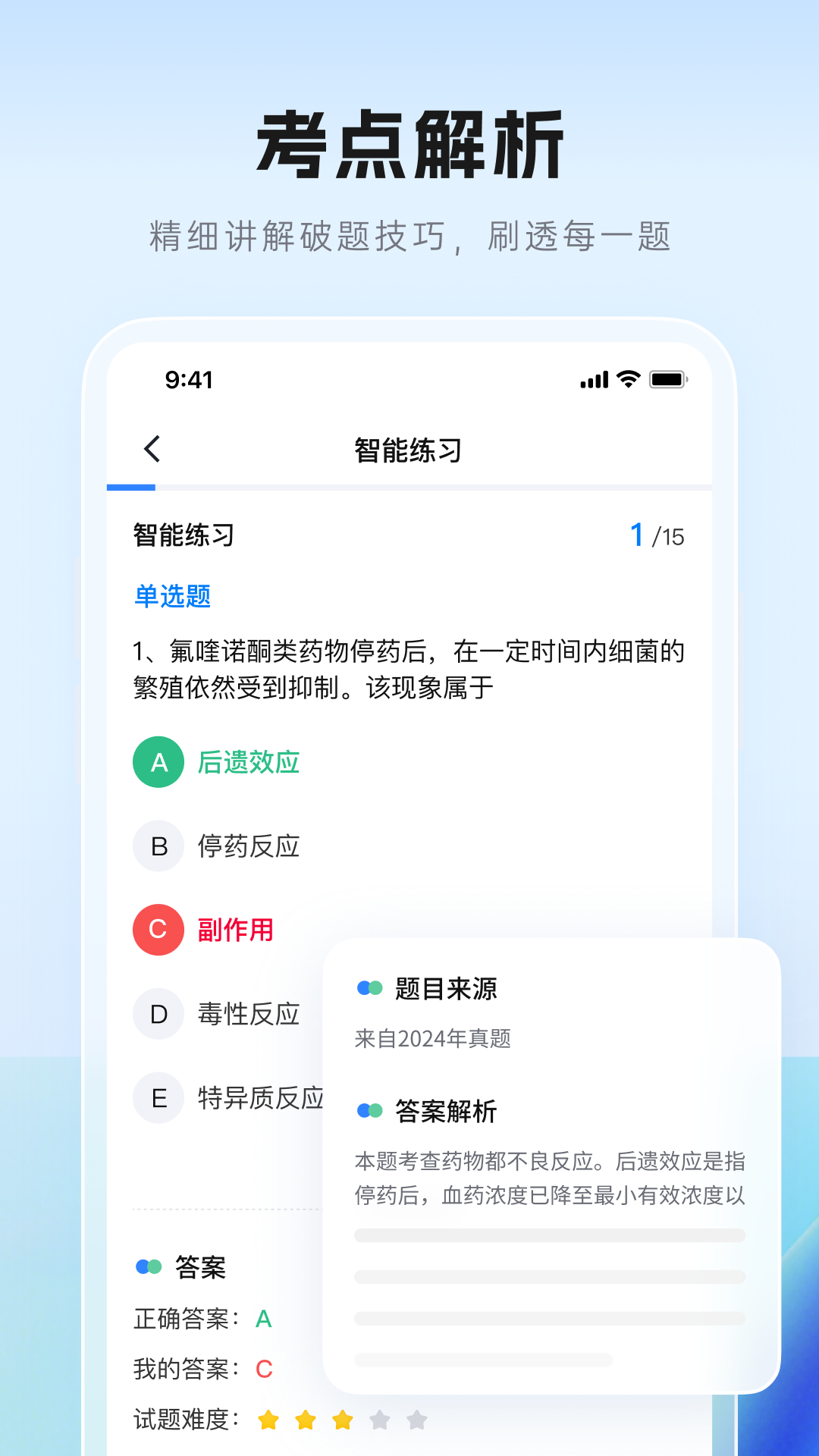
Task: Tap the green circle A badge
Action: coord(158,762)
